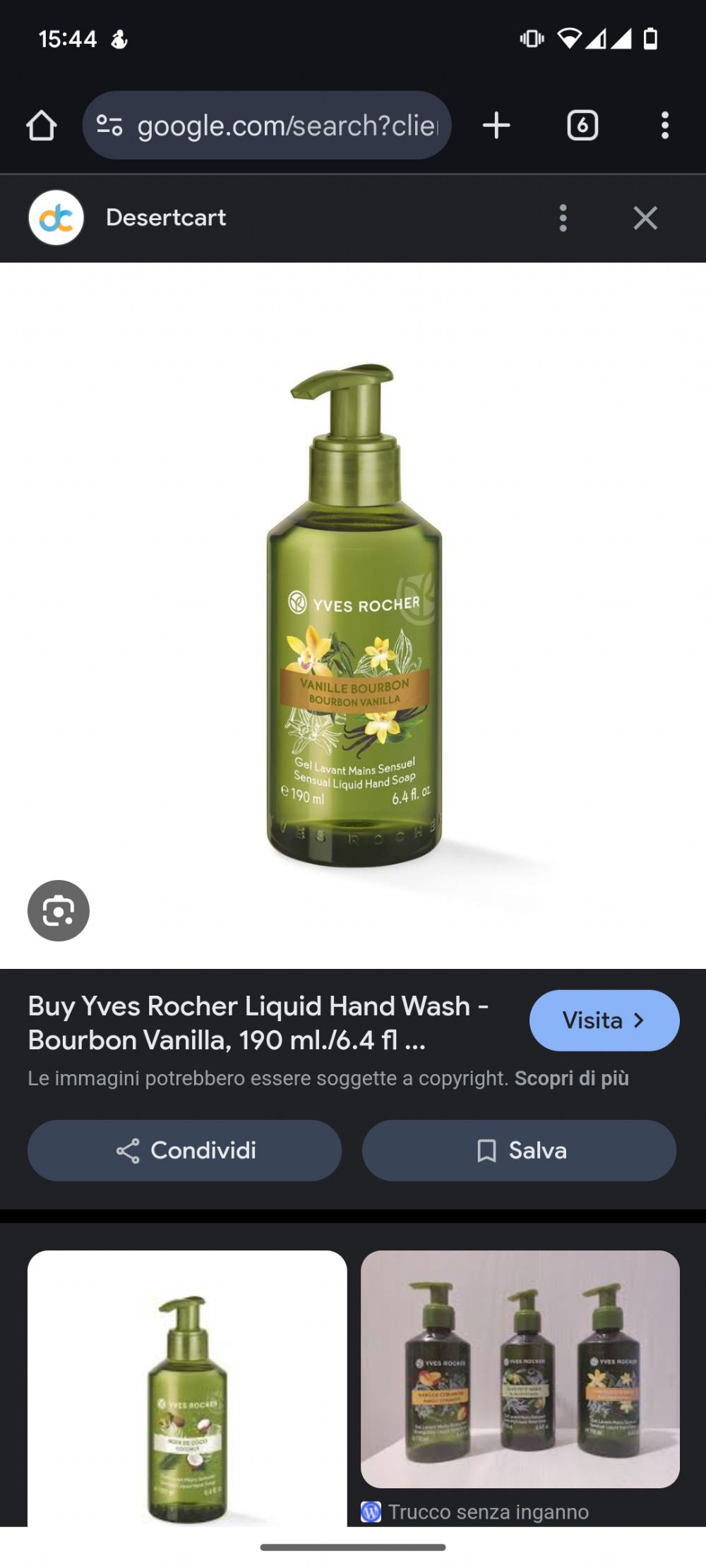Open the Scopri di più copyright link
The width and height of the screenshot is (706, 1568).
pyautogui.click(x=571, y=1079)
